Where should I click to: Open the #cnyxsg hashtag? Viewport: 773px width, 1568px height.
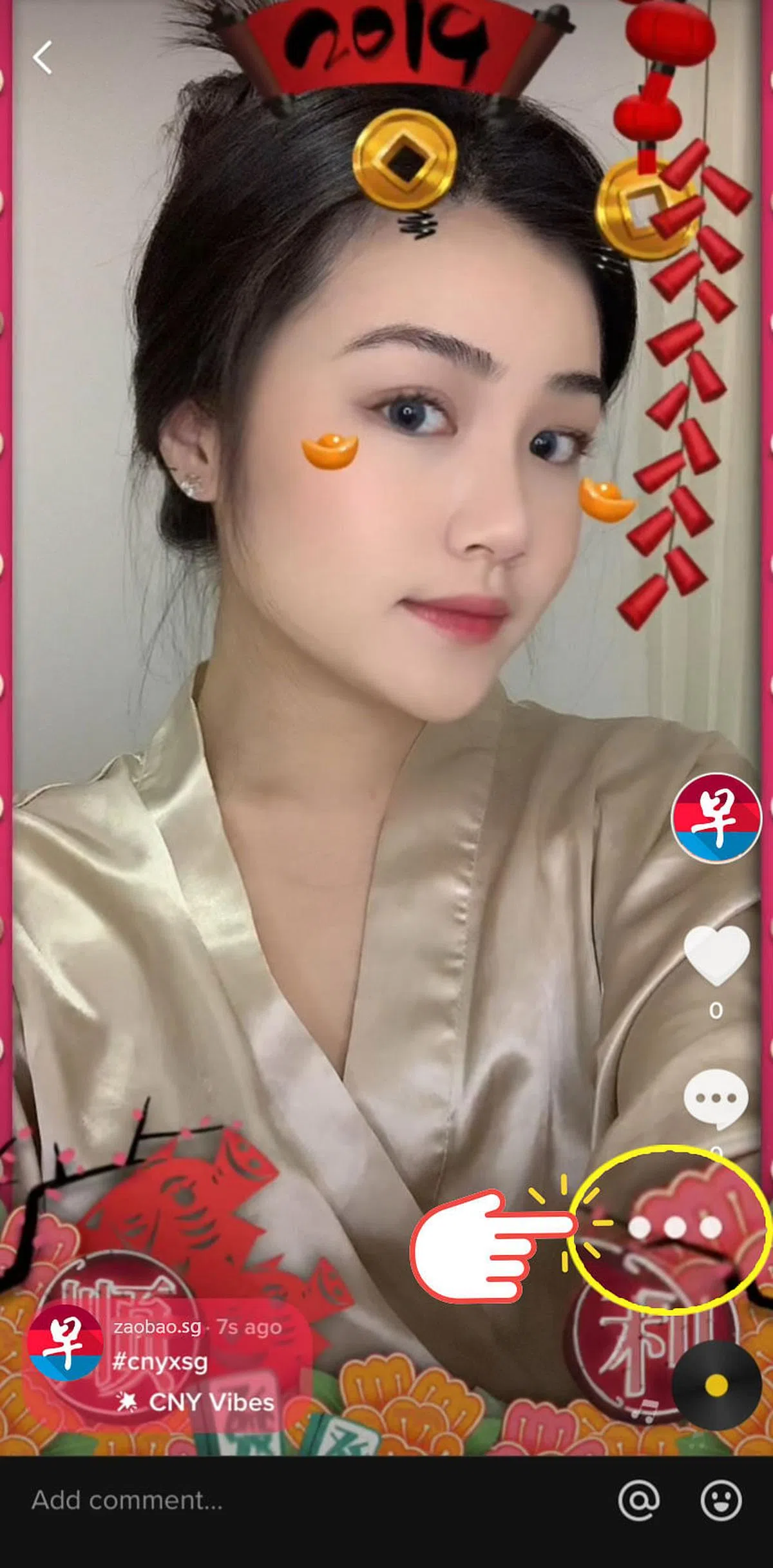click(160, 1362)
